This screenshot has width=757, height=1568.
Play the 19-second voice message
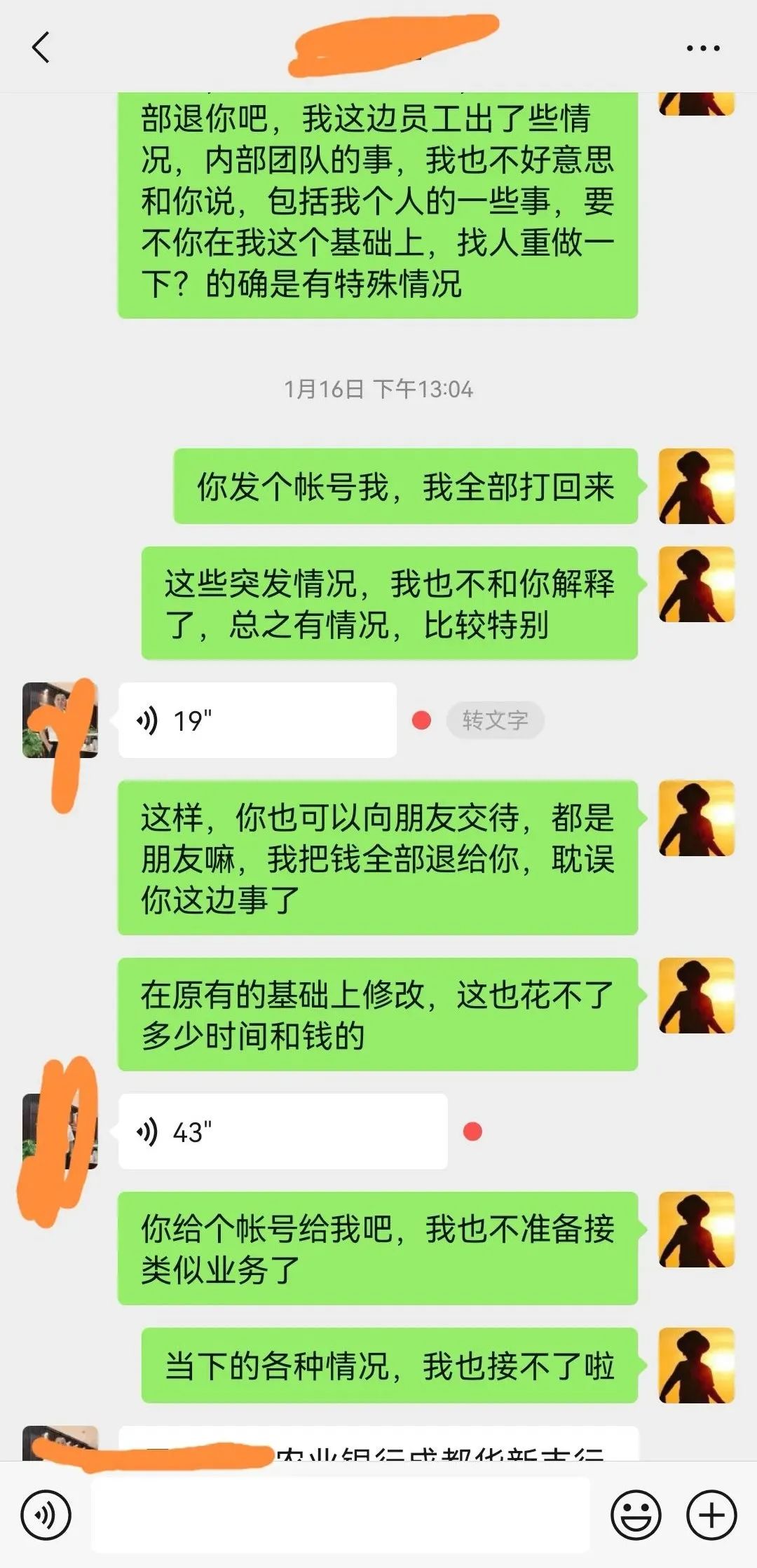click(x=257, y=720)
